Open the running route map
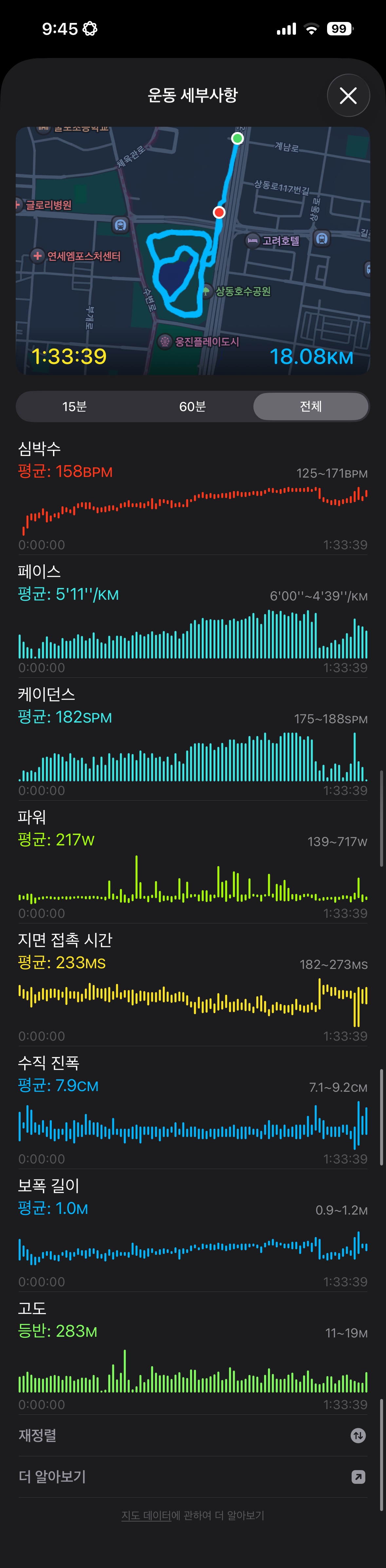 193,250
